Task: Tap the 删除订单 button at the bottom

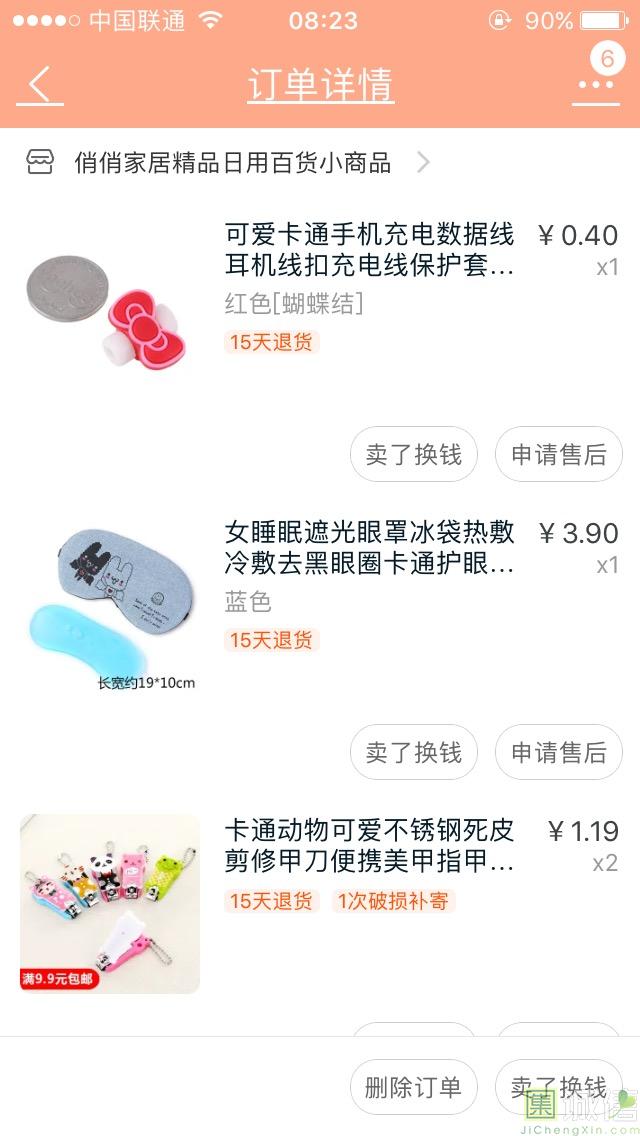Action: coord(413,1087)
